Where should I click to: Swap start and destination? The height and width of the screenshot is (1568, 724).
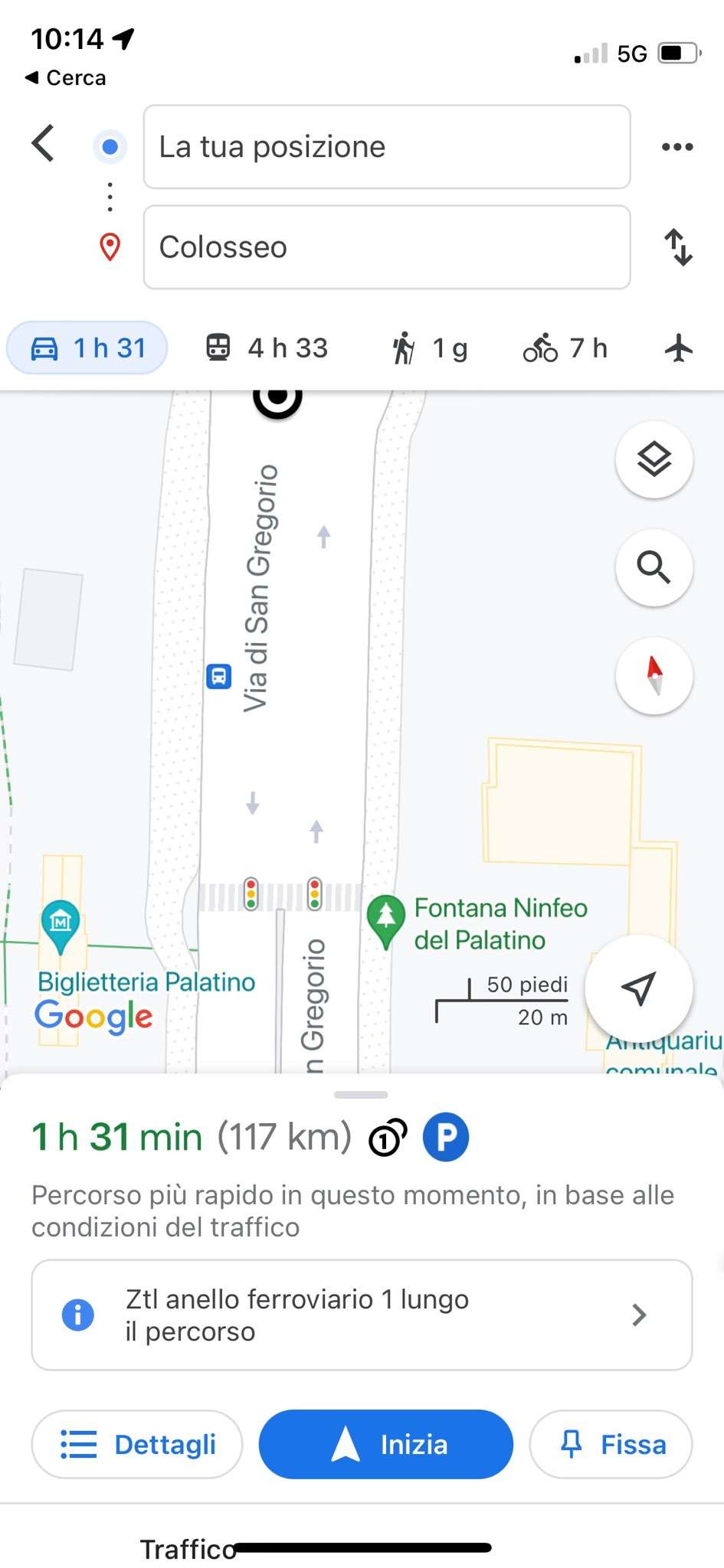point(678,247)
